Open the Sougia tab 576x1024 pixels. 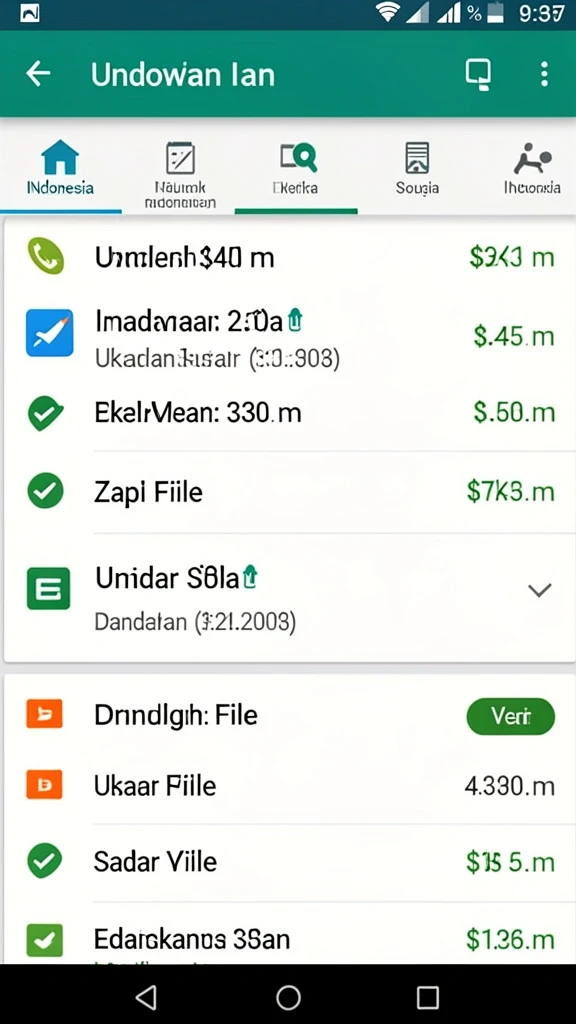417,168
